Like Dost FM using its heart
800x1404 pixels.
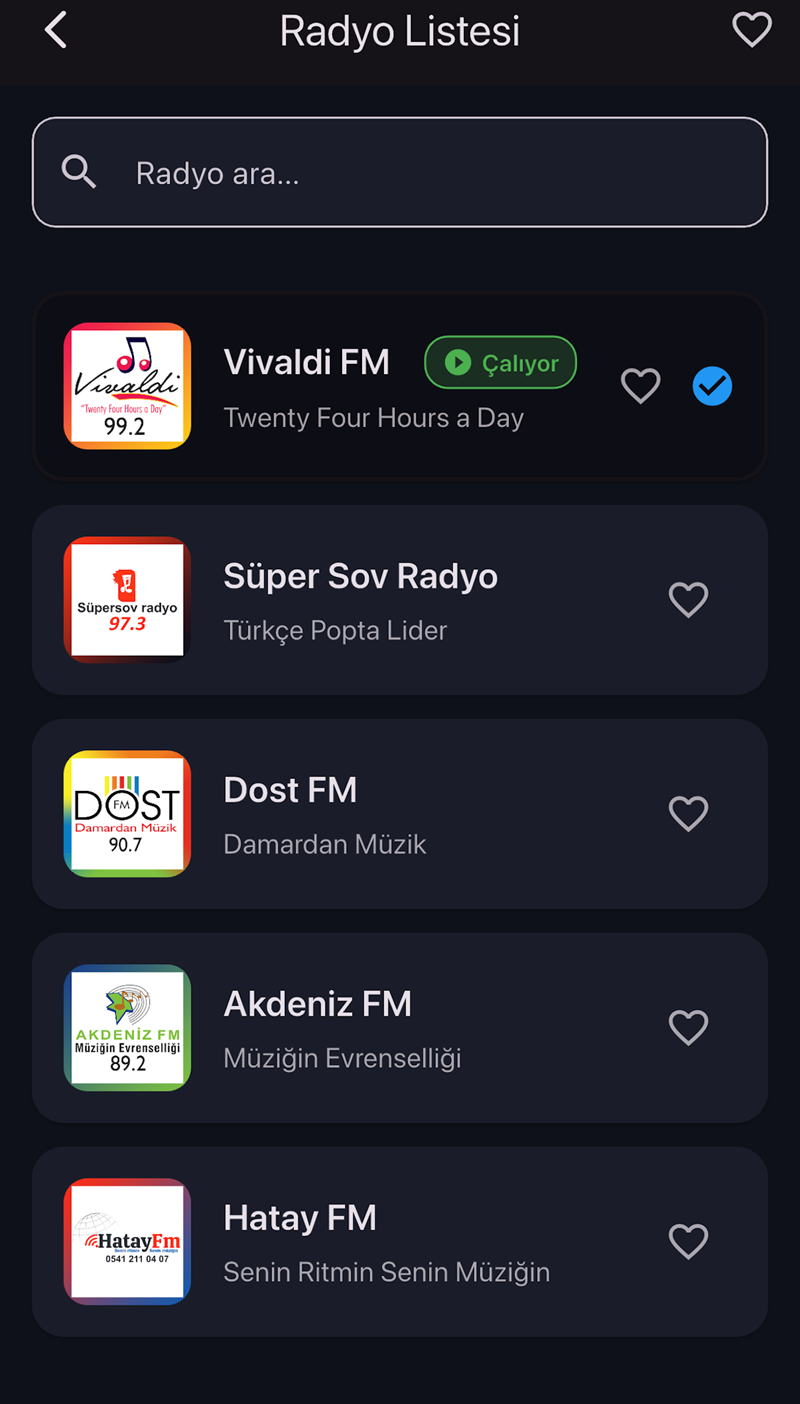pyautogui.click(x=688, y=814)
